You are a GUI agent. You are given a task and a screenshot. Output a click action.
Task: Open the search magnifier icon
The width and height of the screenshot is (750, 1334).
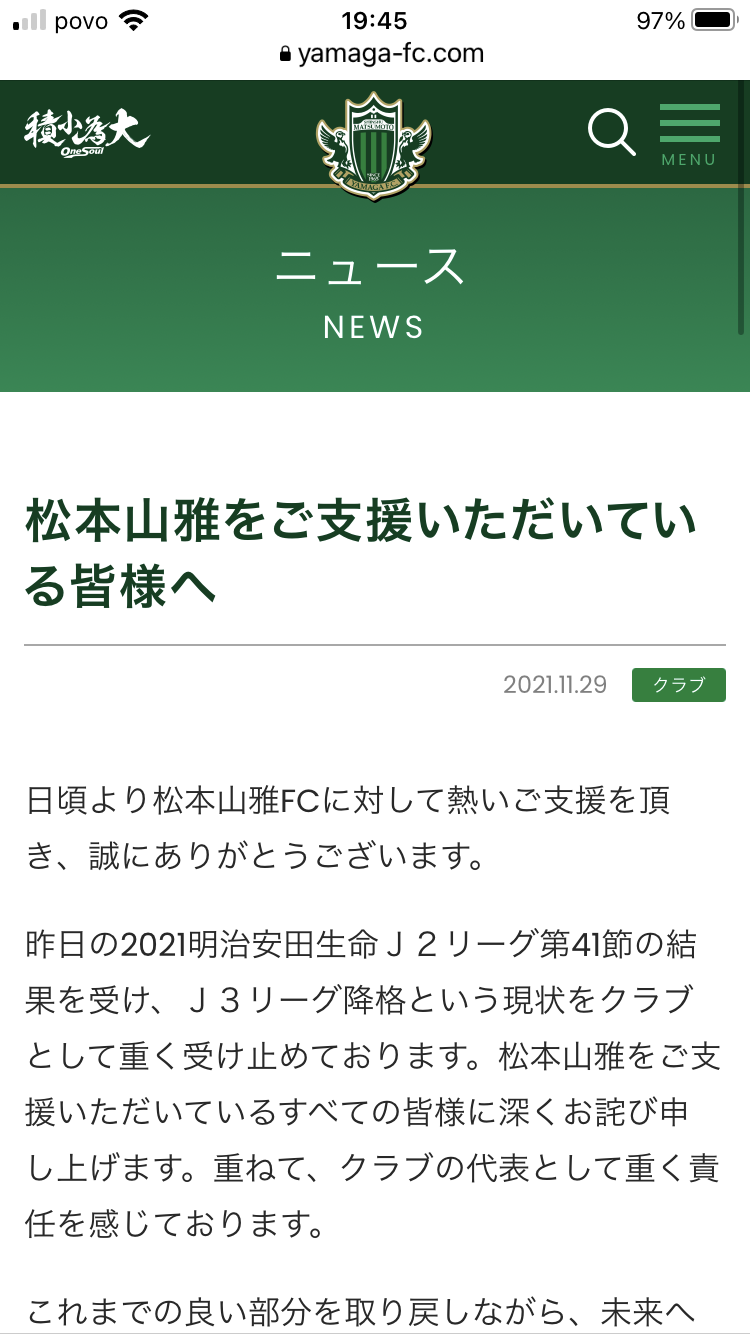coord(611,132)
